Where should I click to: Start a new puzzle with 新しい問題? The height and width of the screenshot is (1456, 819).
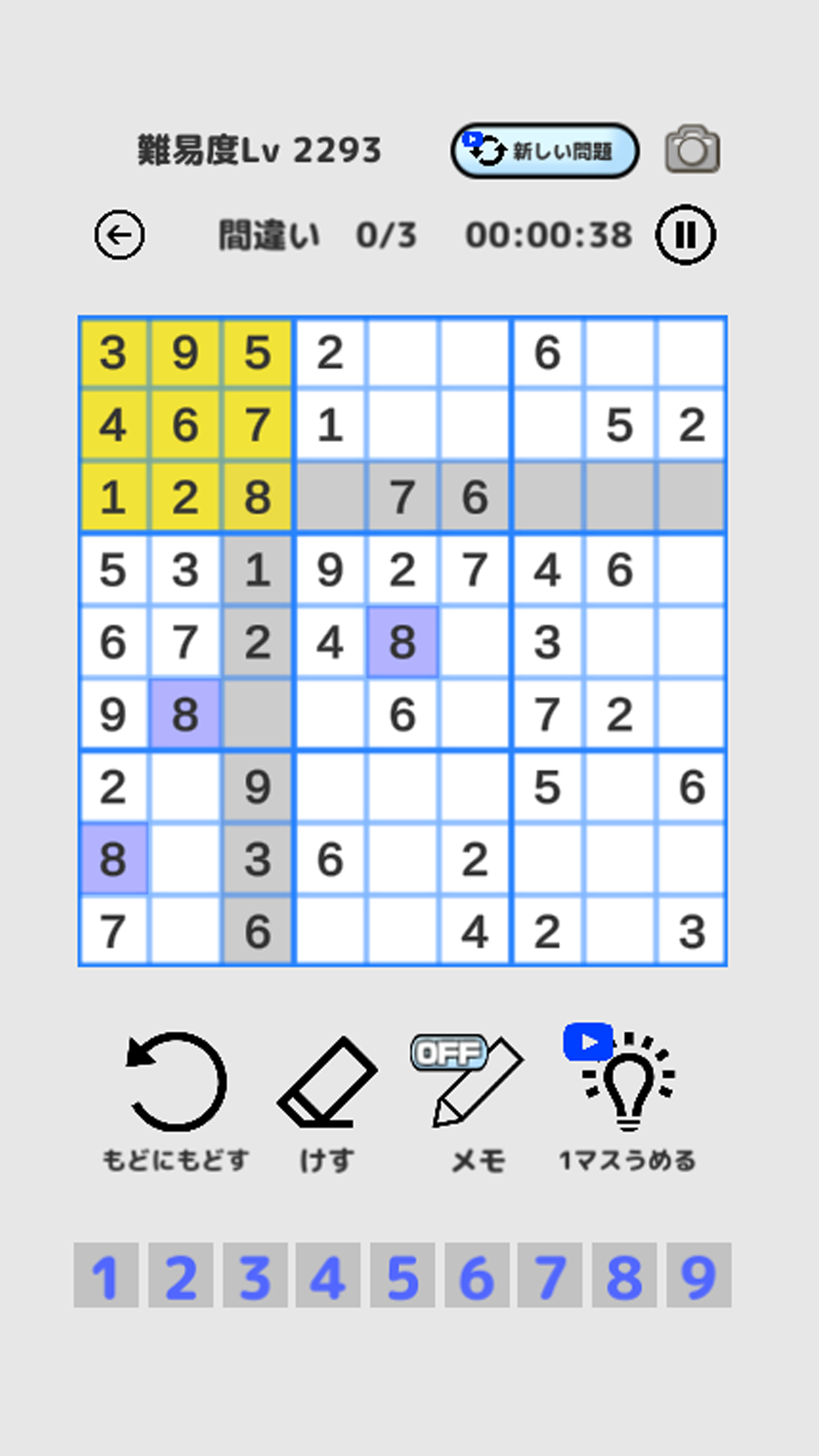point(544,150)
